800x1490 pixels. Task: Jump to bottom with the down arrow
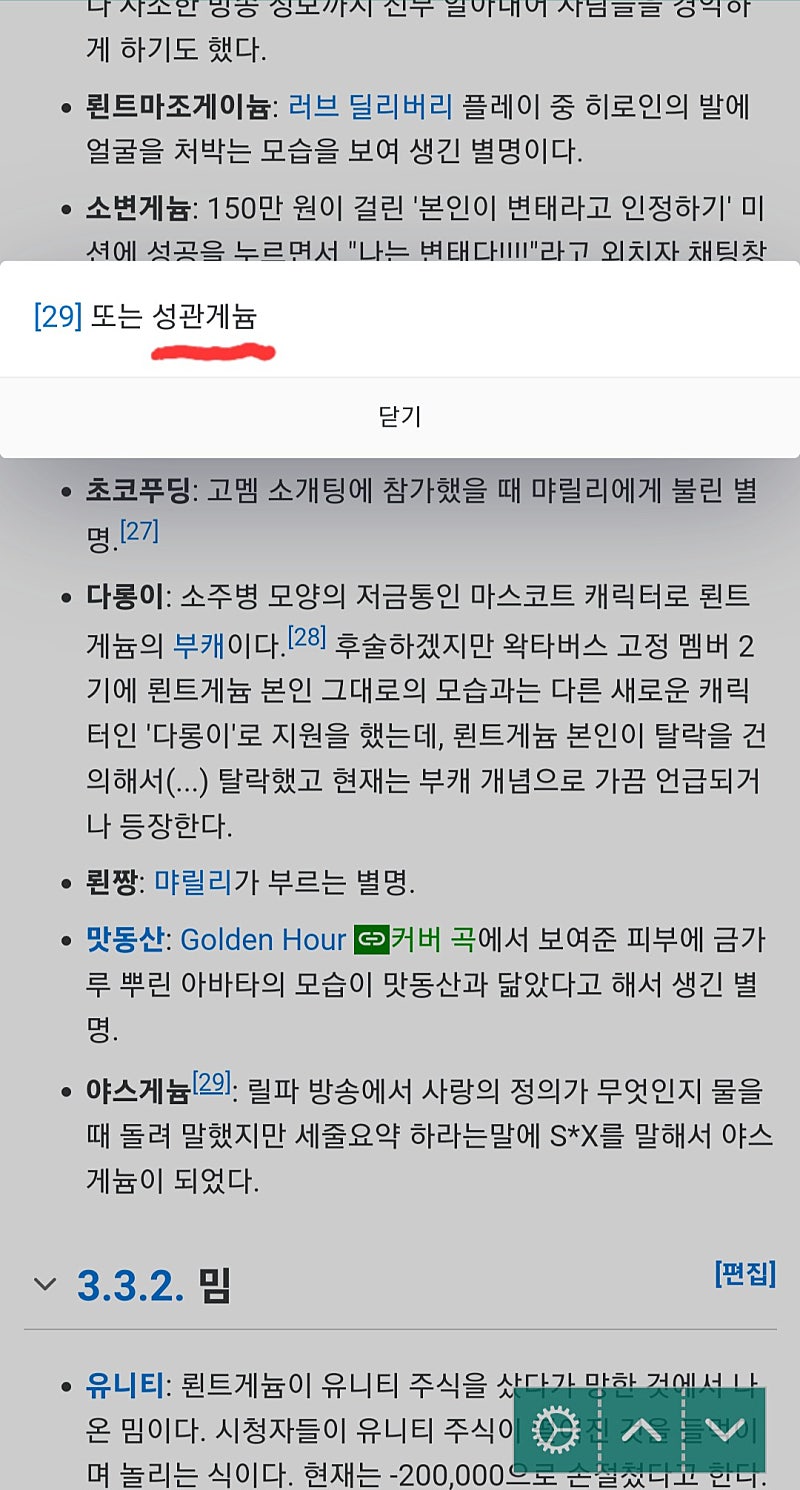(724, 1431)
